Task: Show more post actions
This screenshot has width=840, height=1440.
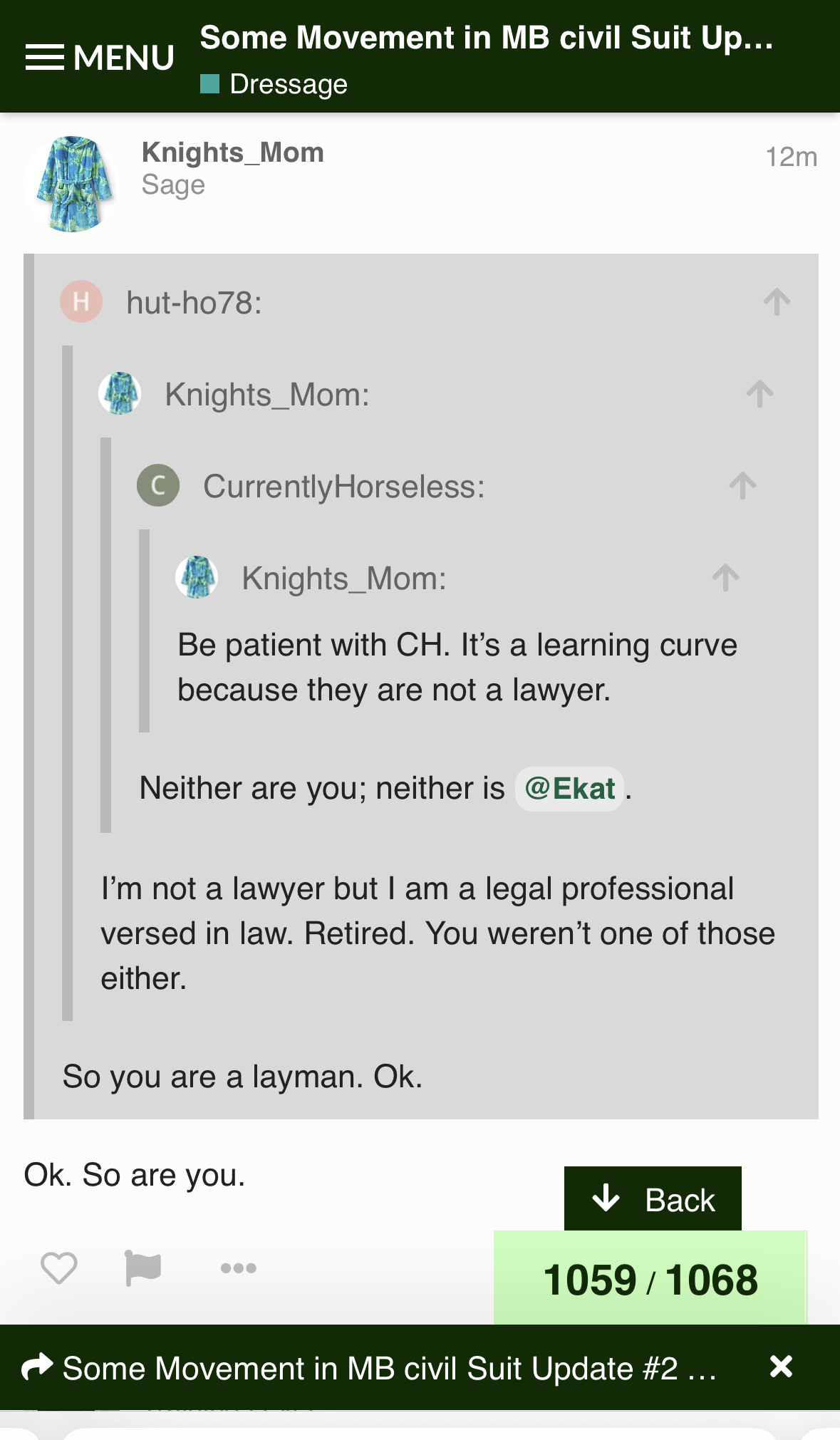Action: (x=238, y=1268)
